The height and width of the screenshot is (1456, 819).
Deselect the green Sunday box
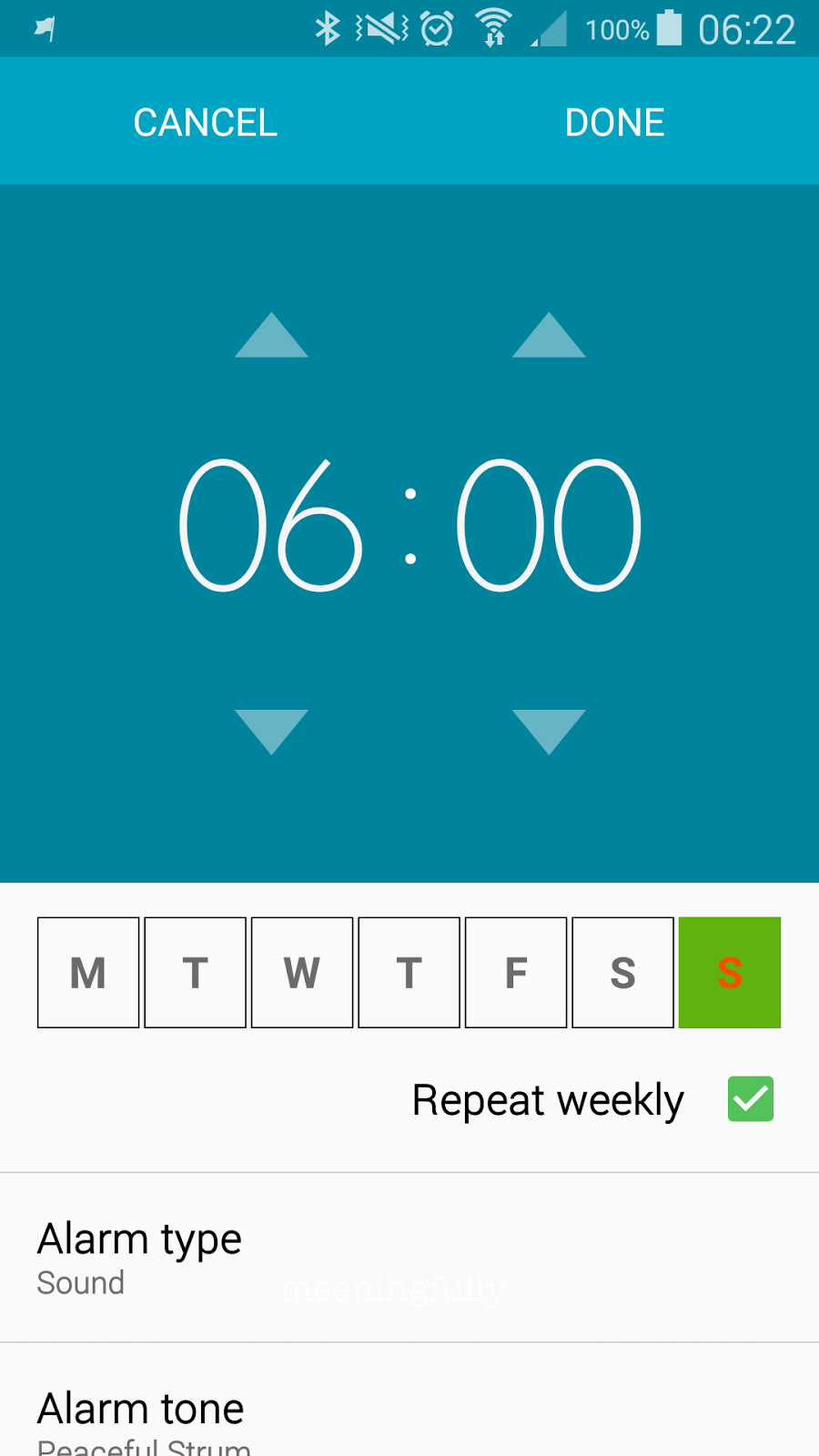click(730, 973)
